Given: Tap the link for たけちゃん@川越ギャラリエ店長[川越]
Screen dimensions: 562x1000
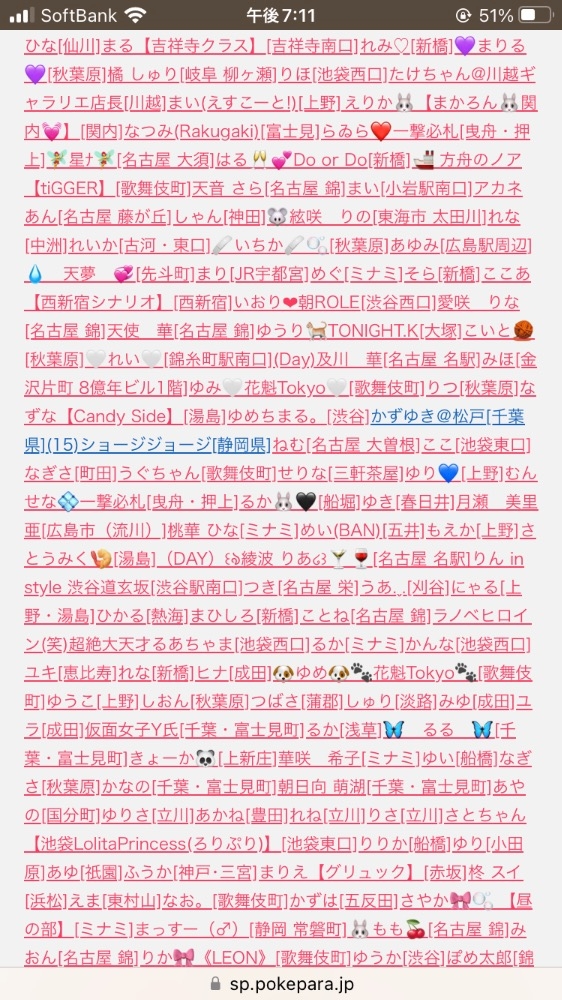Looking at the screenshot, I should point(462,74).
